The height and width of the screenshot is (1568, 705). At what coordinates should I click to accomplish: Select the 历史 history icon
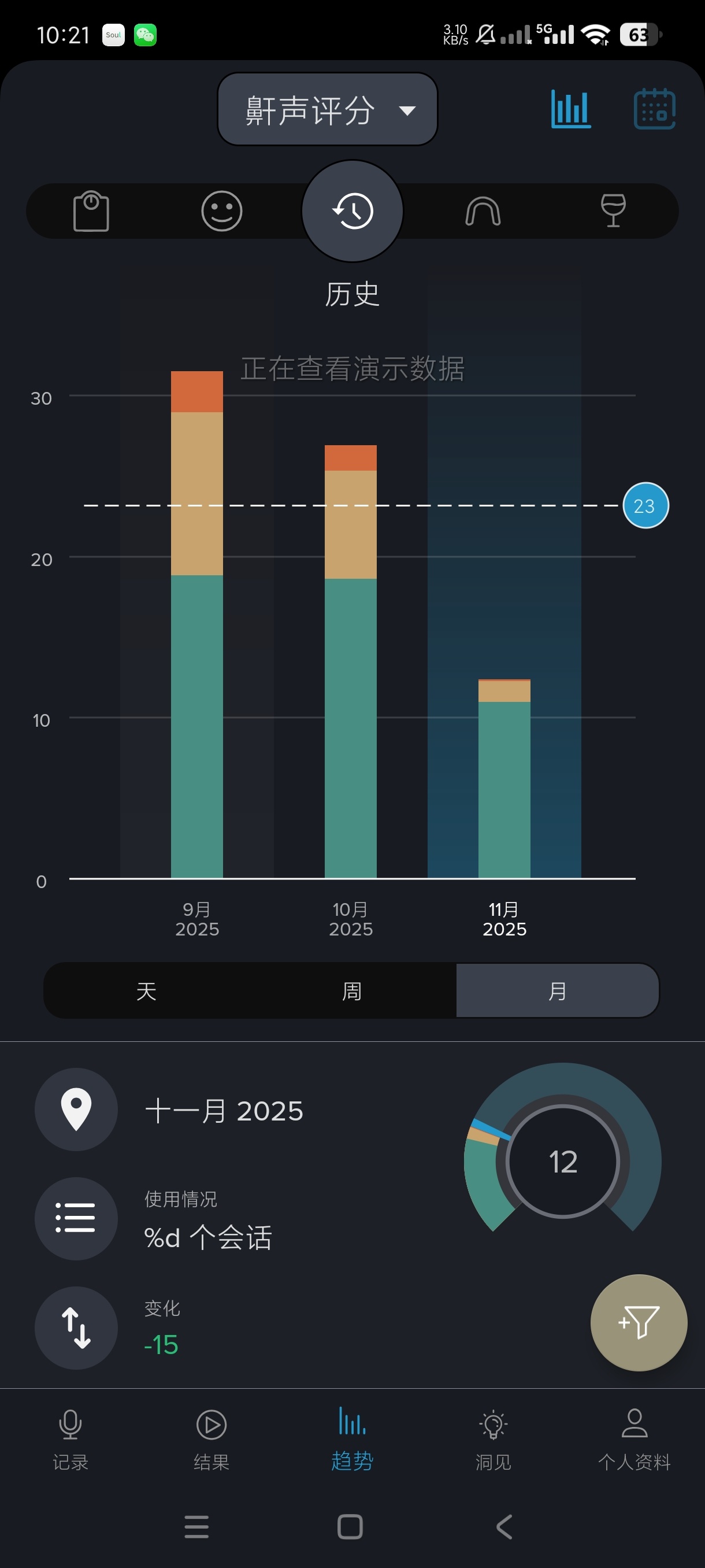click(x=352, y=211)
